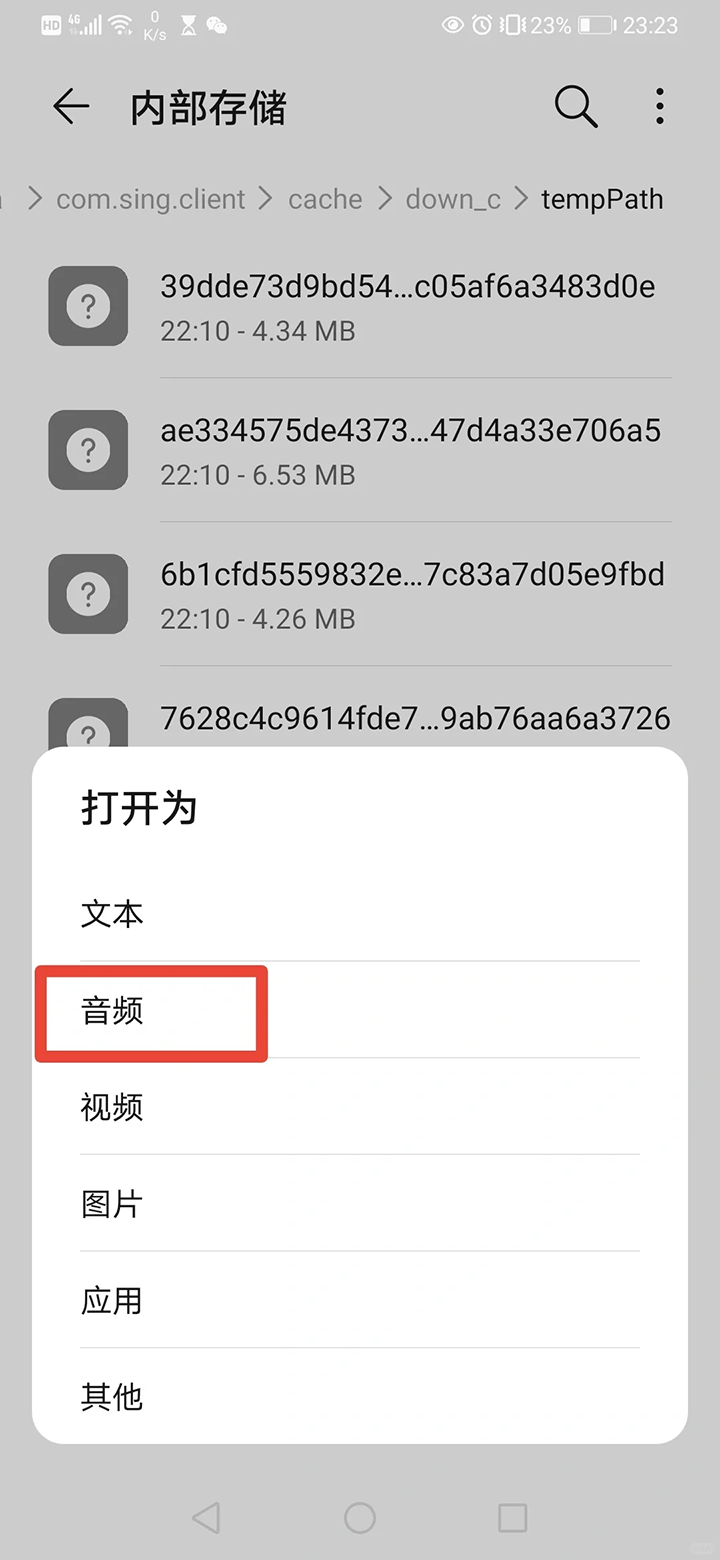Select 音频 in the open-as dialog
720x1560 pixels.
(x=112, y=1011)
